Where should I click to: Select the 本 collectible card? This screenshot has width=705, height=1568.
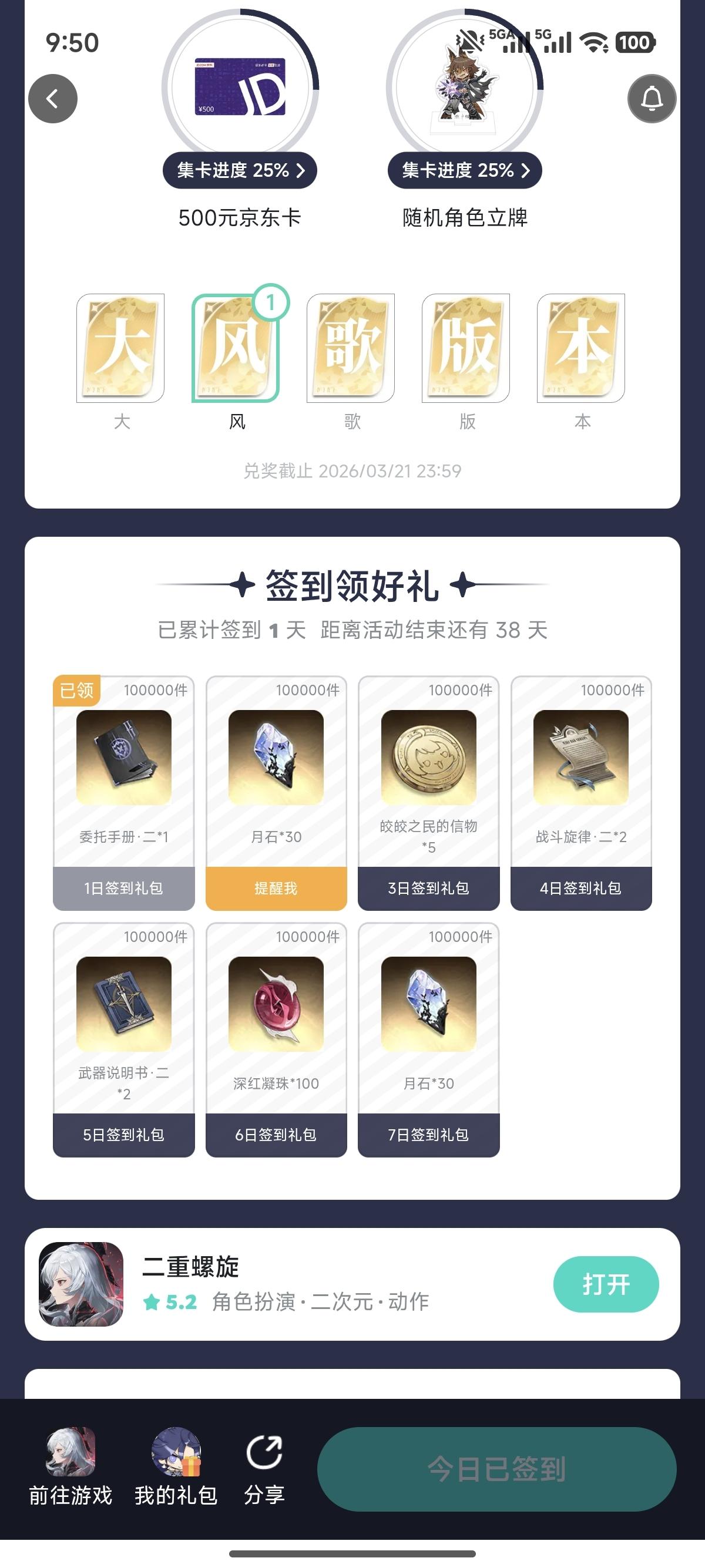[x=581, y=348]
